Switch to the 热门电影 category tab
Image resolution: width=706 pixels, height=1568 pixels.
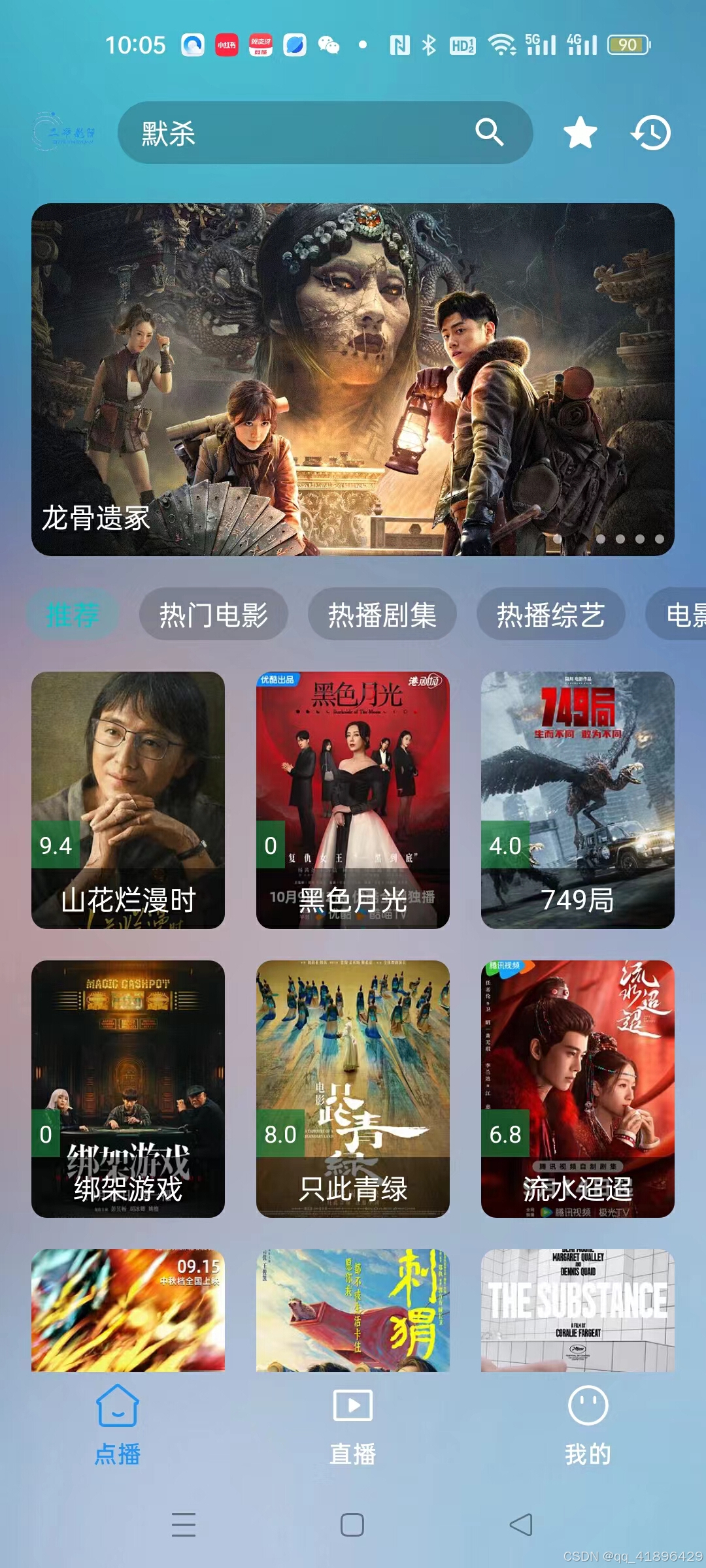point(214,613)
